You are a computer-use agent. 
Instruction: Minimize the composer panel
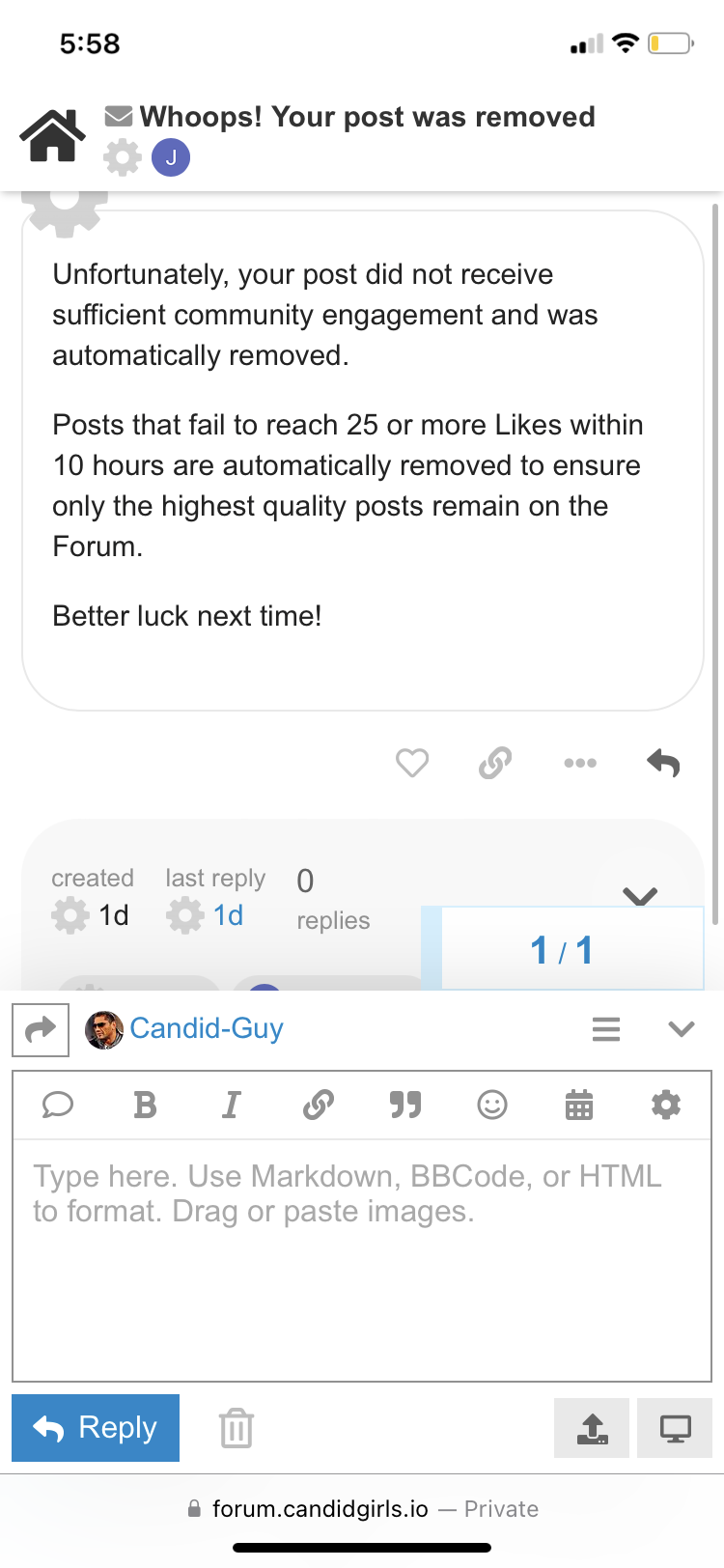[x=682, y=1029]
